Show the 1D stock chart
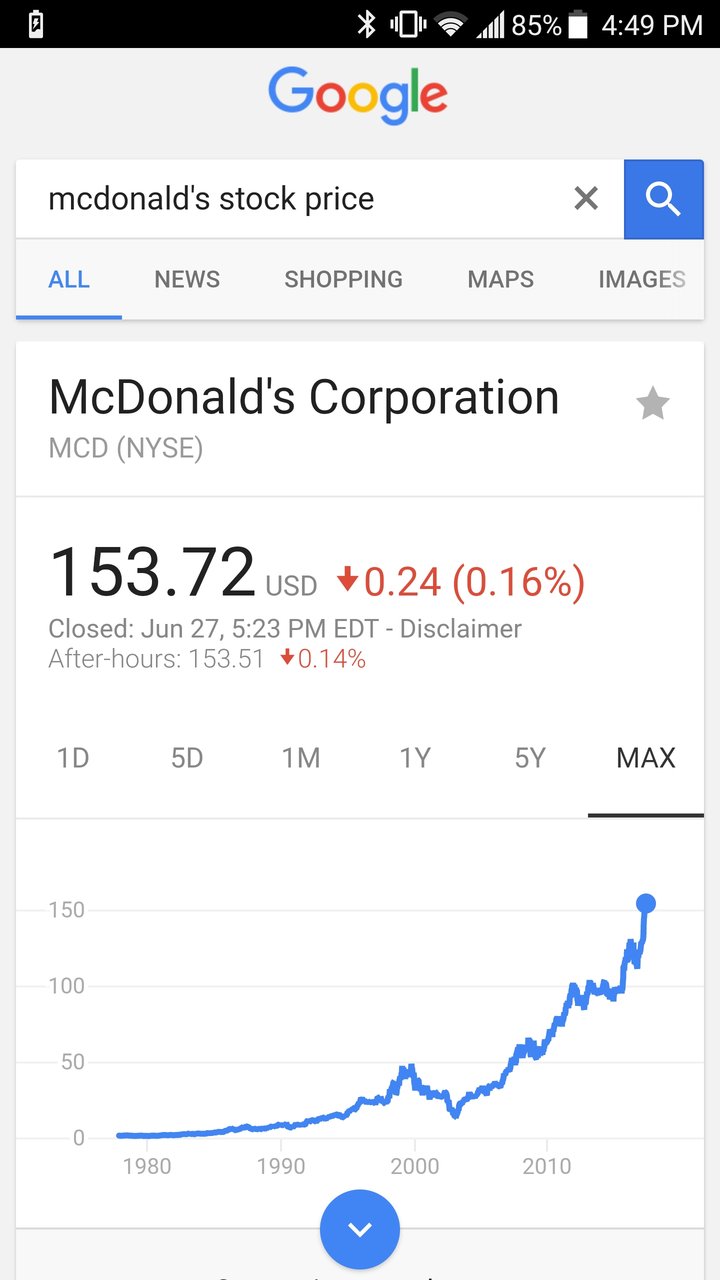 (x=73, y=758)
